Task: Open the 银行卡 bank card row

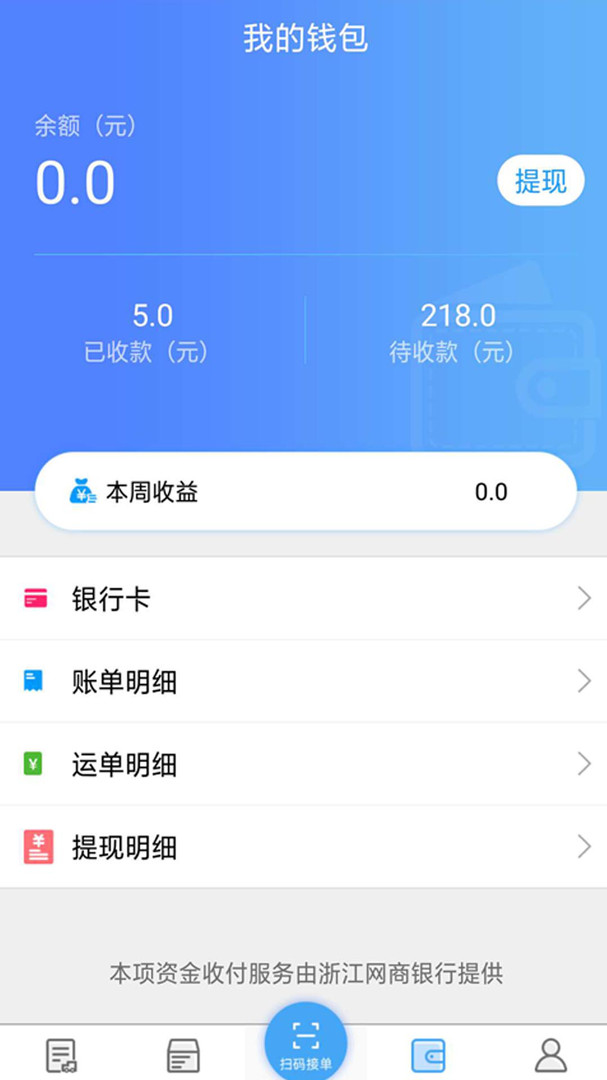Action: 303,599
